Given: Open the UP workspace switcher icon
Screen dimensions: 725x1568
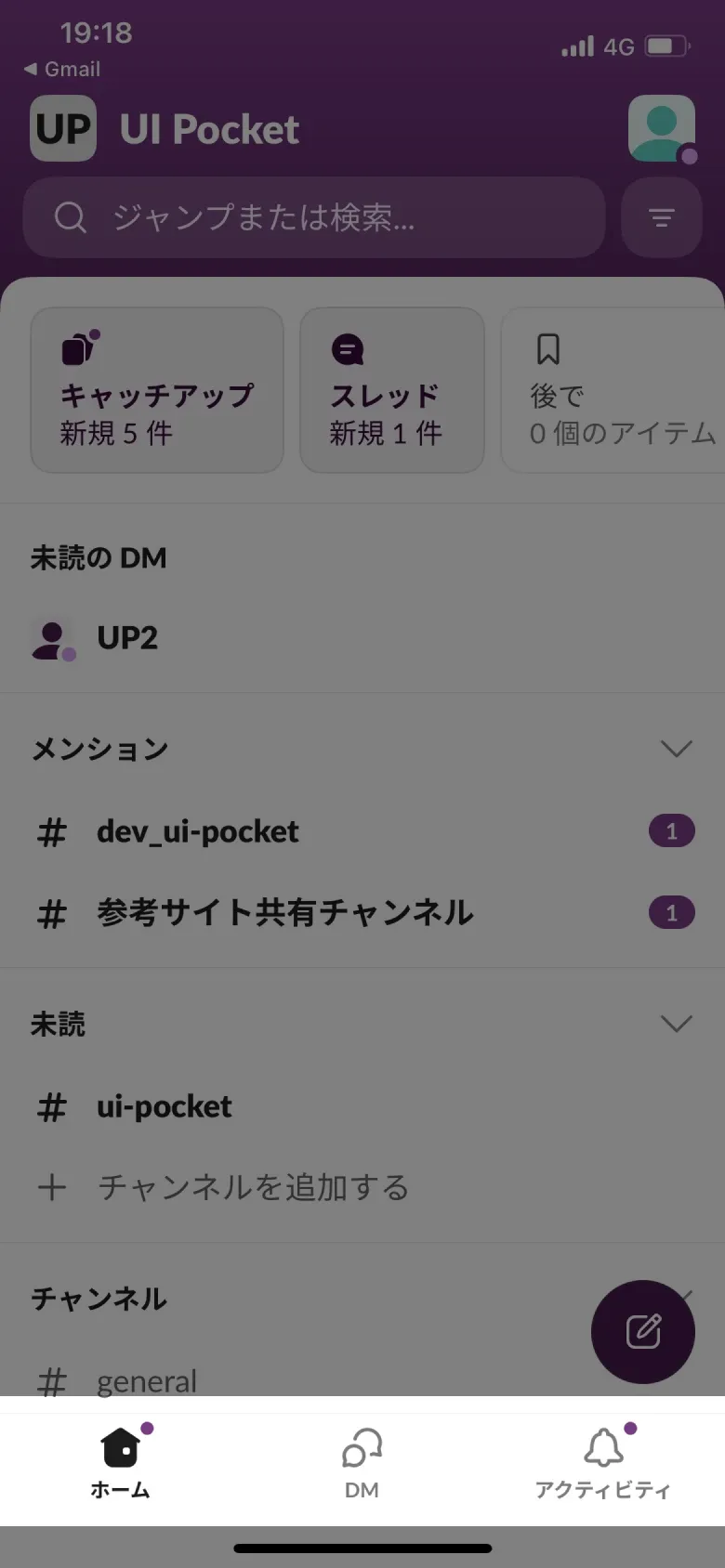Looking at the screenshot, I should 62,128.
